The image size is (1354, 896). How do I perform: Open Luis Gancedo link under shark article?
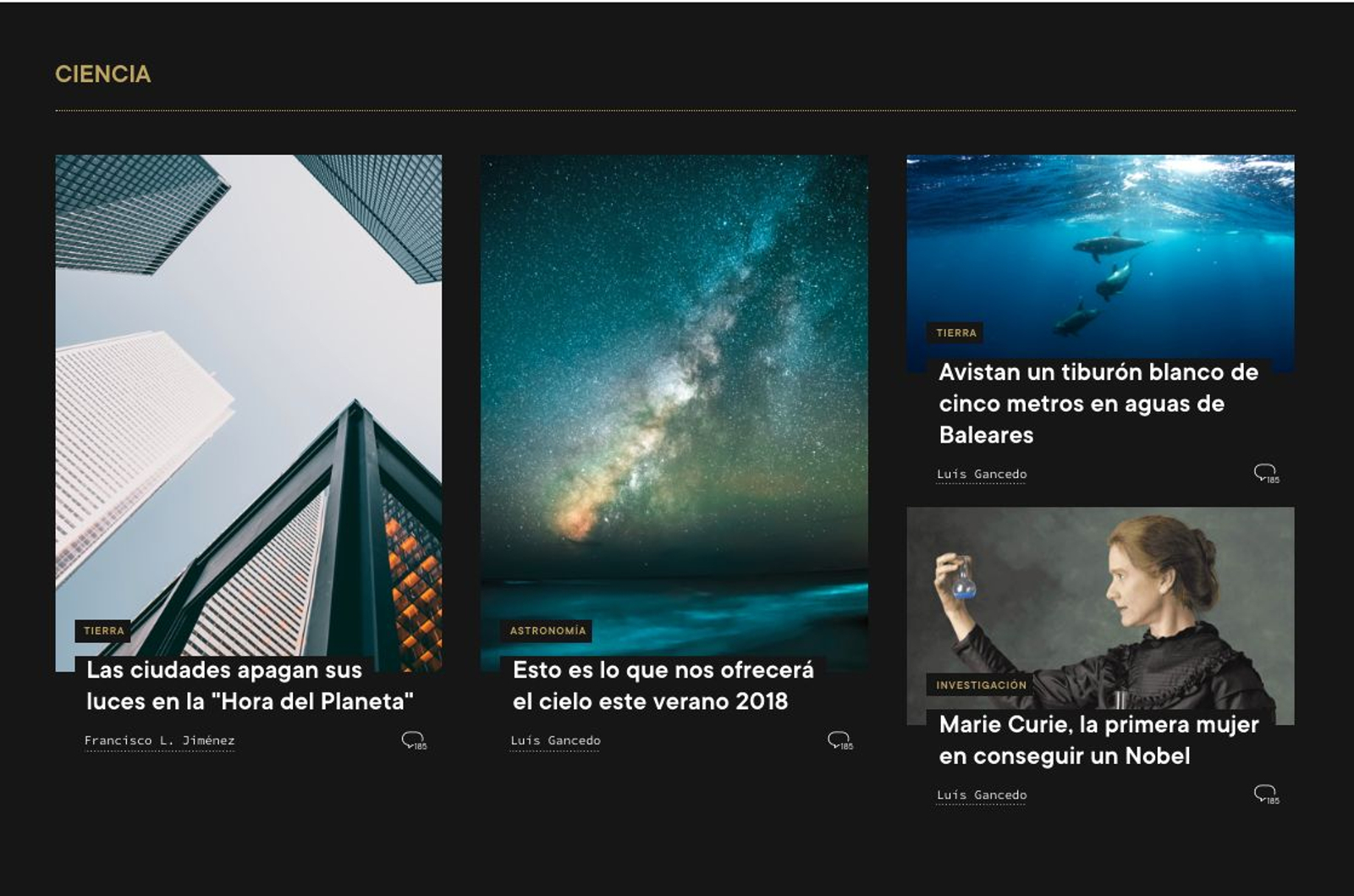pos(982,474)
